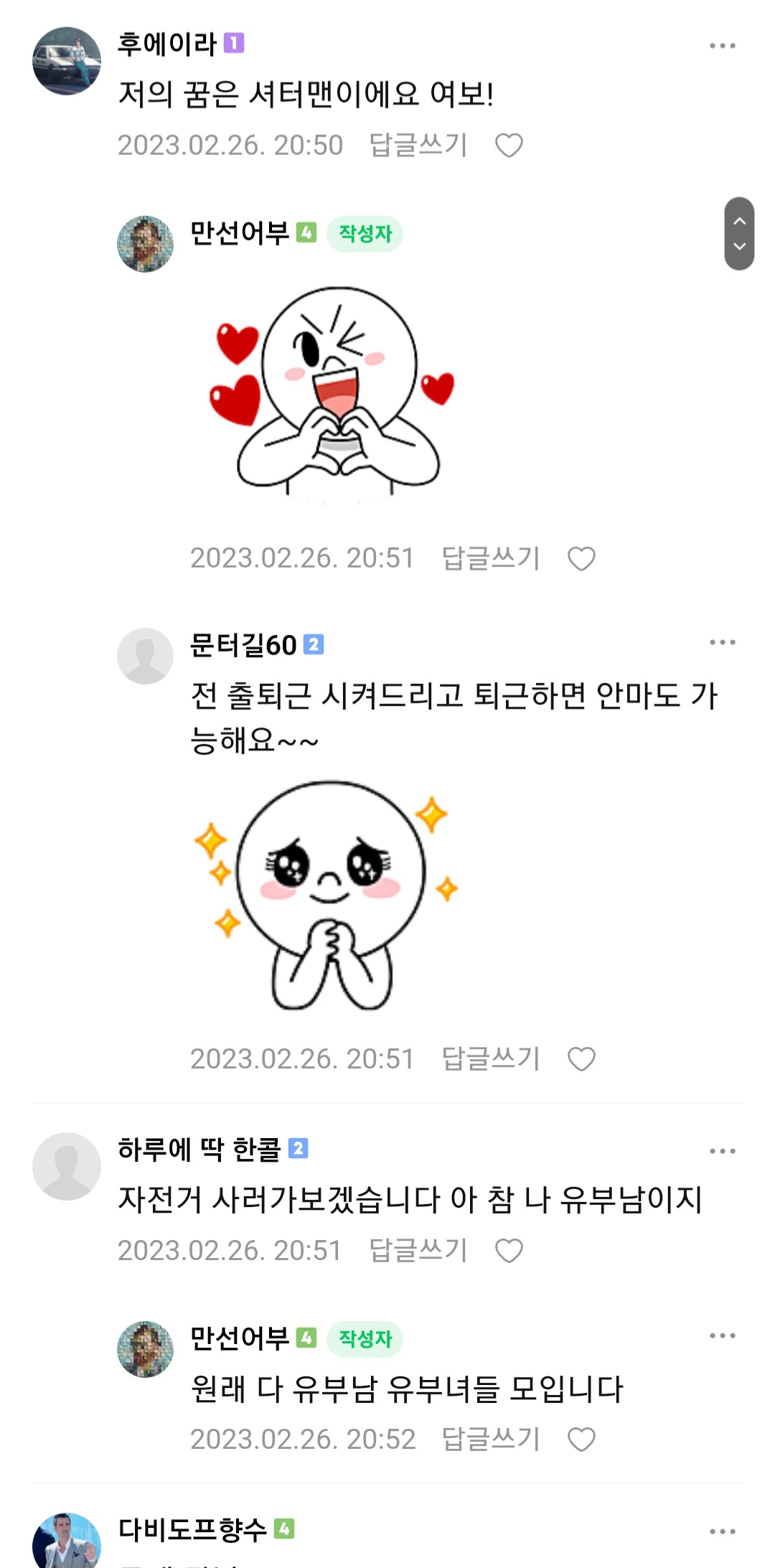775x1568 pixels.
Task: Open overflow menu on 만선어부's 20:52 reply
Action: click(x=722, y=1335)
